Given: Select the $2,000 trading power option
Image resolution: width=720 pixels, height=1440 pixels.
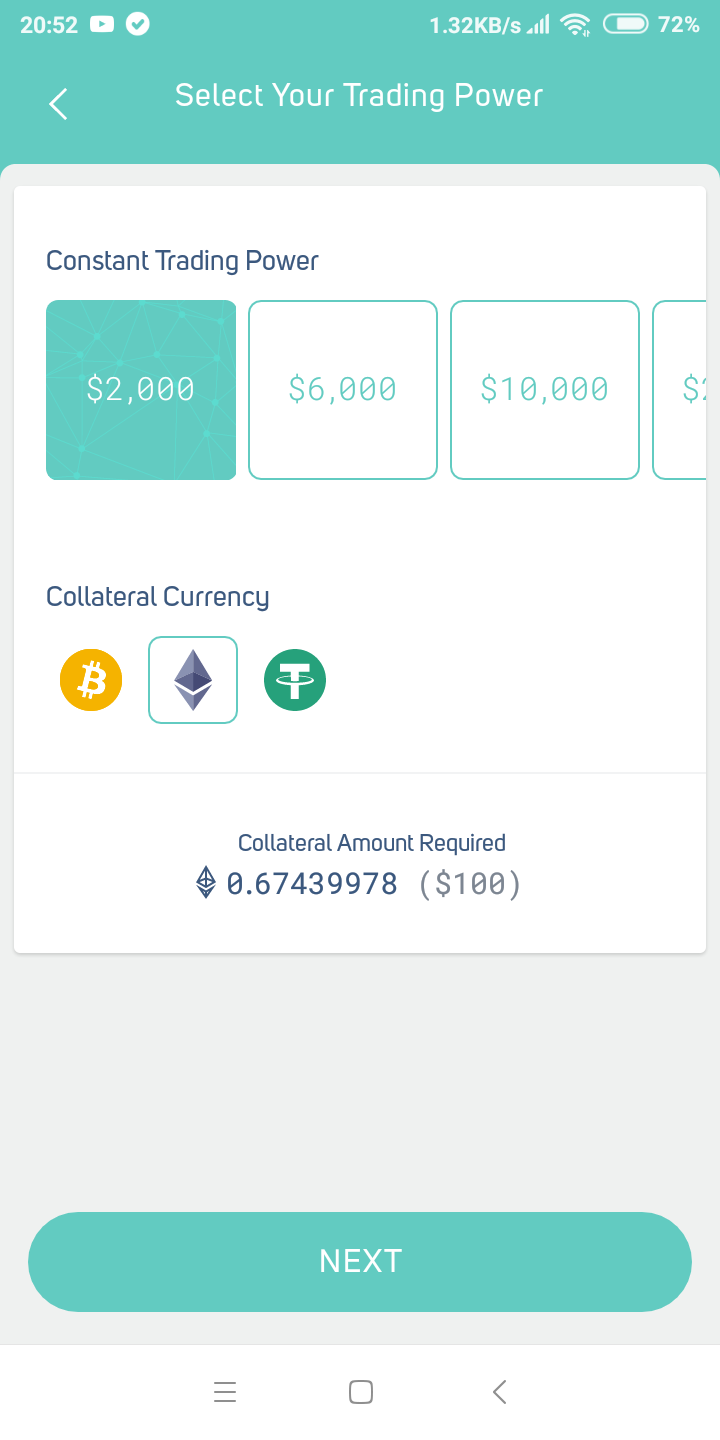Looking at the screenshot, I should 141,390.
